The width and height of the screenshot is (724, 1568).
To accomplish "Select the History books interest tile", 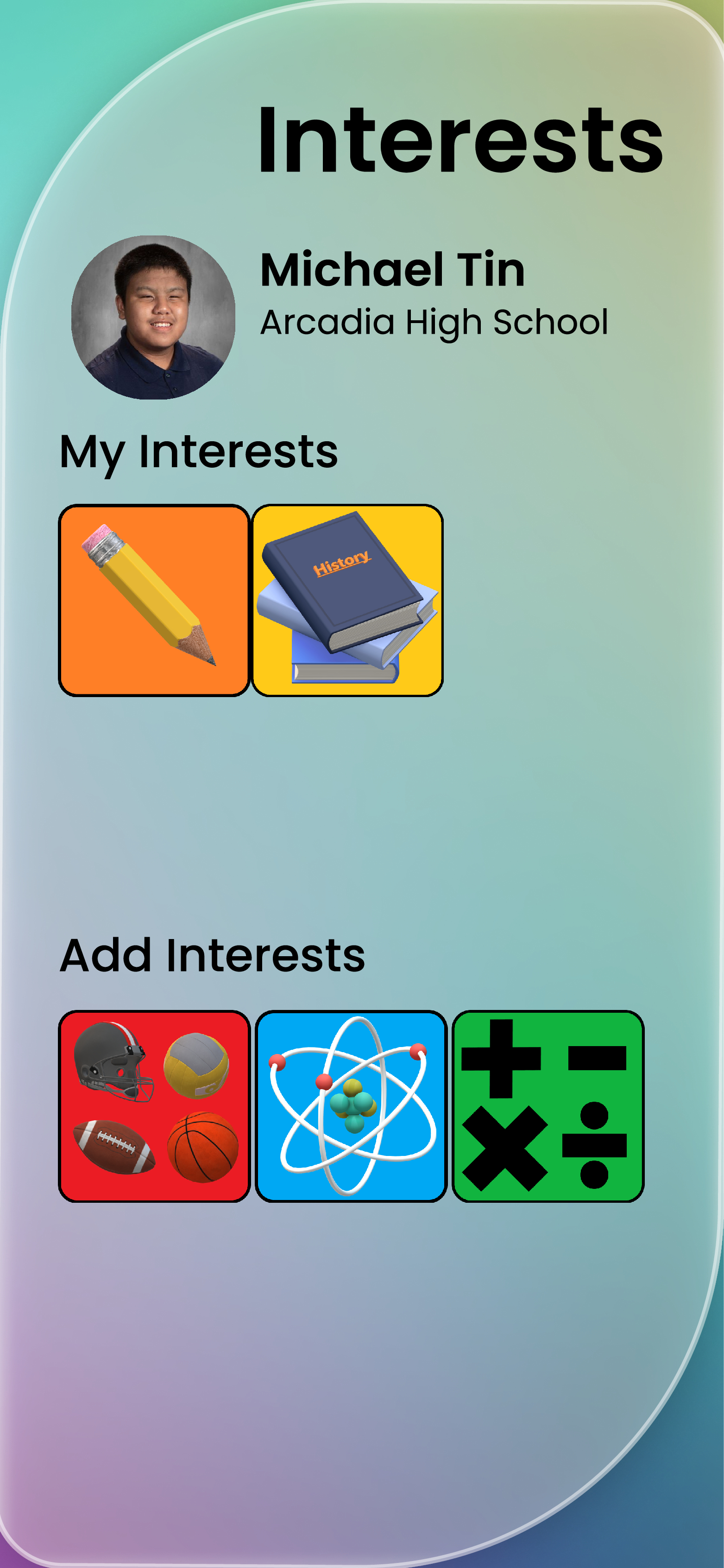I will tap(347, 600).
